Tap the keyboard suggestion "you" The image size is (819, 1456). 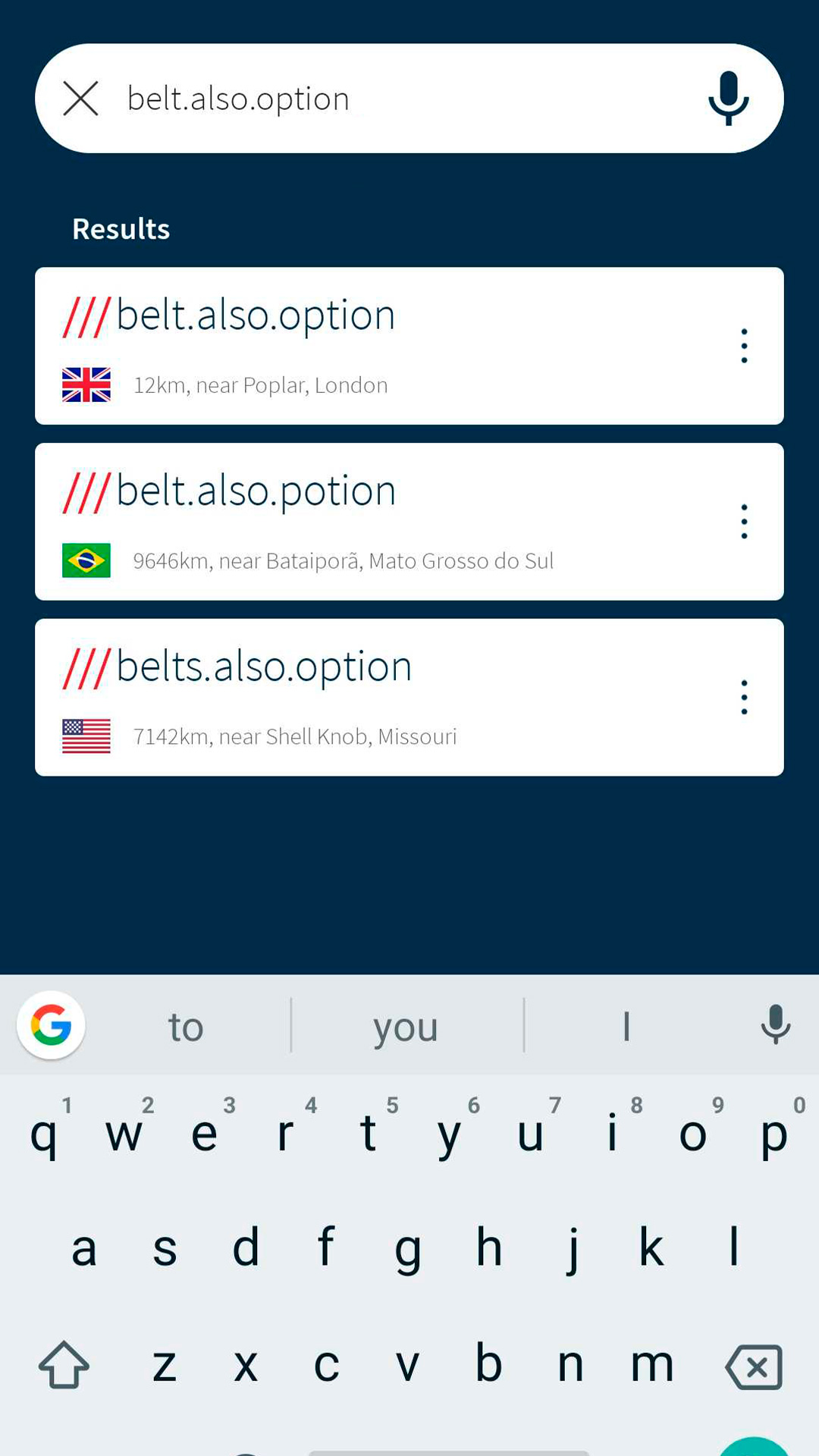point(406,1027)
